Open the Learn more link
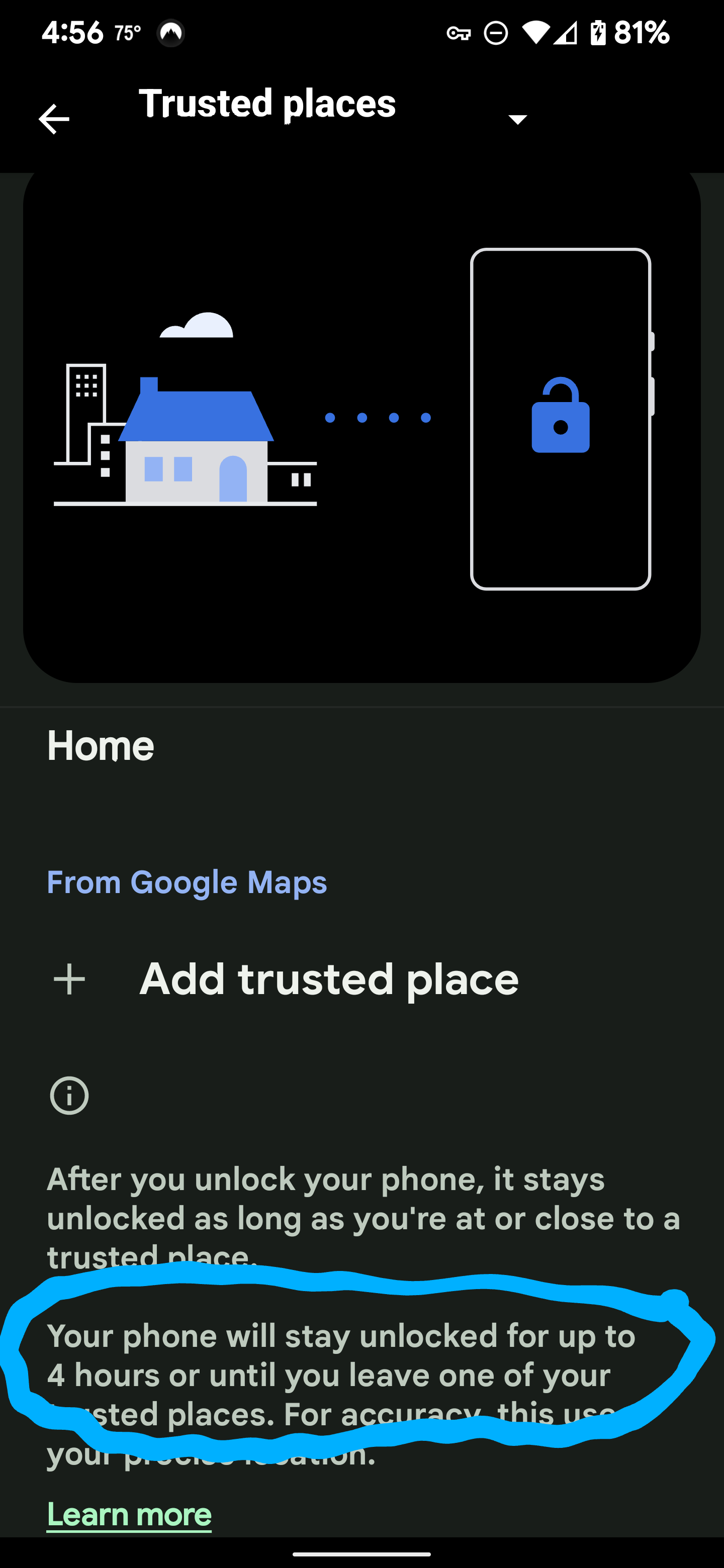724x1568 pixels. click(129, 1514)
